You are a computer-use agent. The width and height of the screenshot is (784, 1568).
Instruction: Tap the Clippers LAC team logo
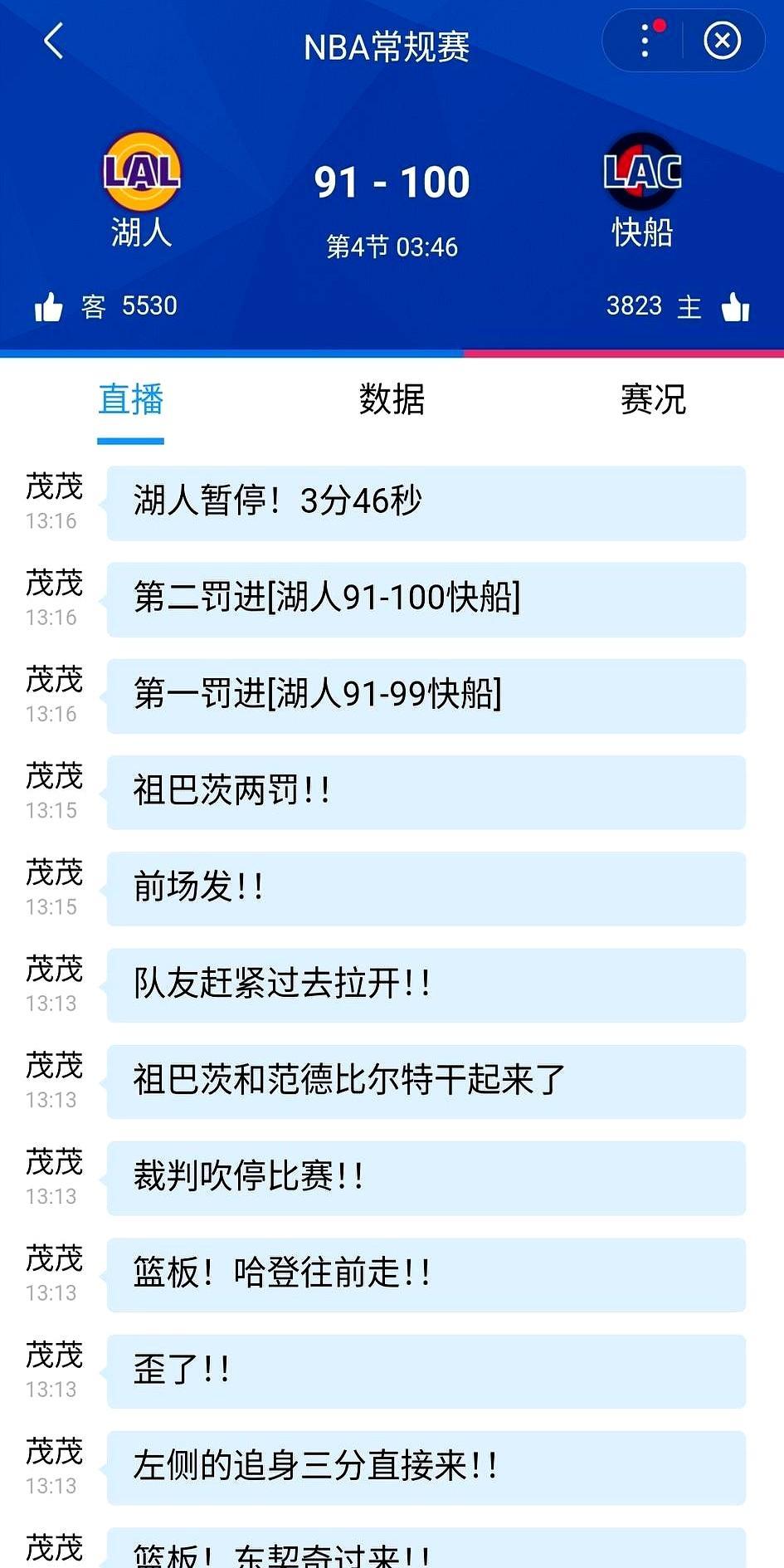point(644,172)
